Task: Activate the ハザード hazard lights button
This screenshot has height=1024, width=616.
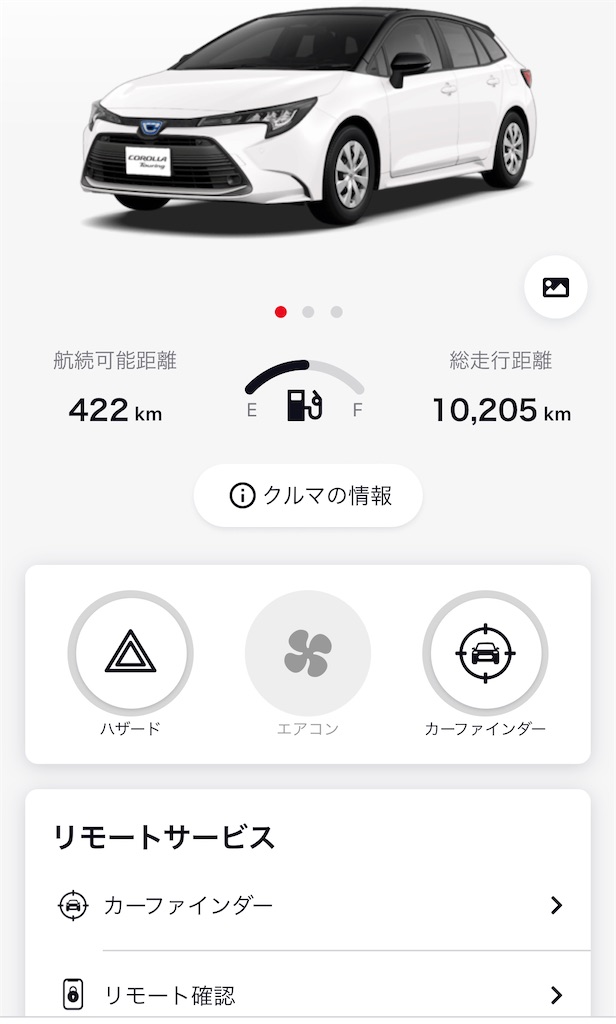Action: coord(131,652)
